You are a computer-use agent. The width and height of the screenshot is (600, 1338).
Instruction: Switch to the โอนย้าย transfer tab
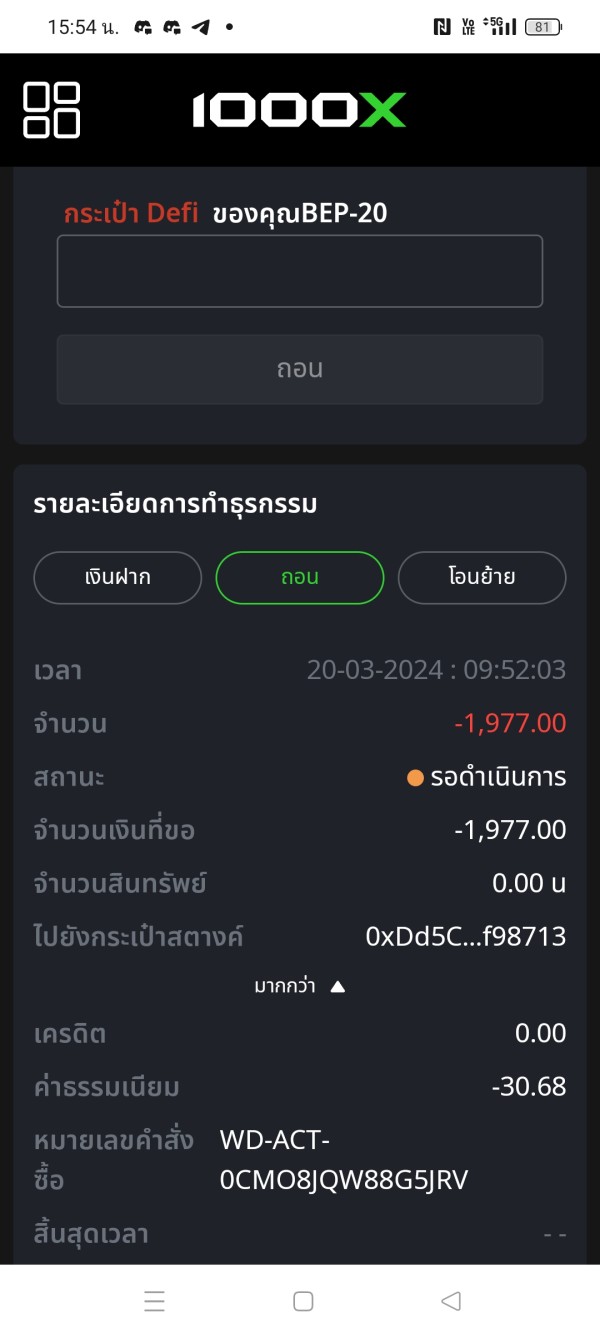[x=482, y=578]
